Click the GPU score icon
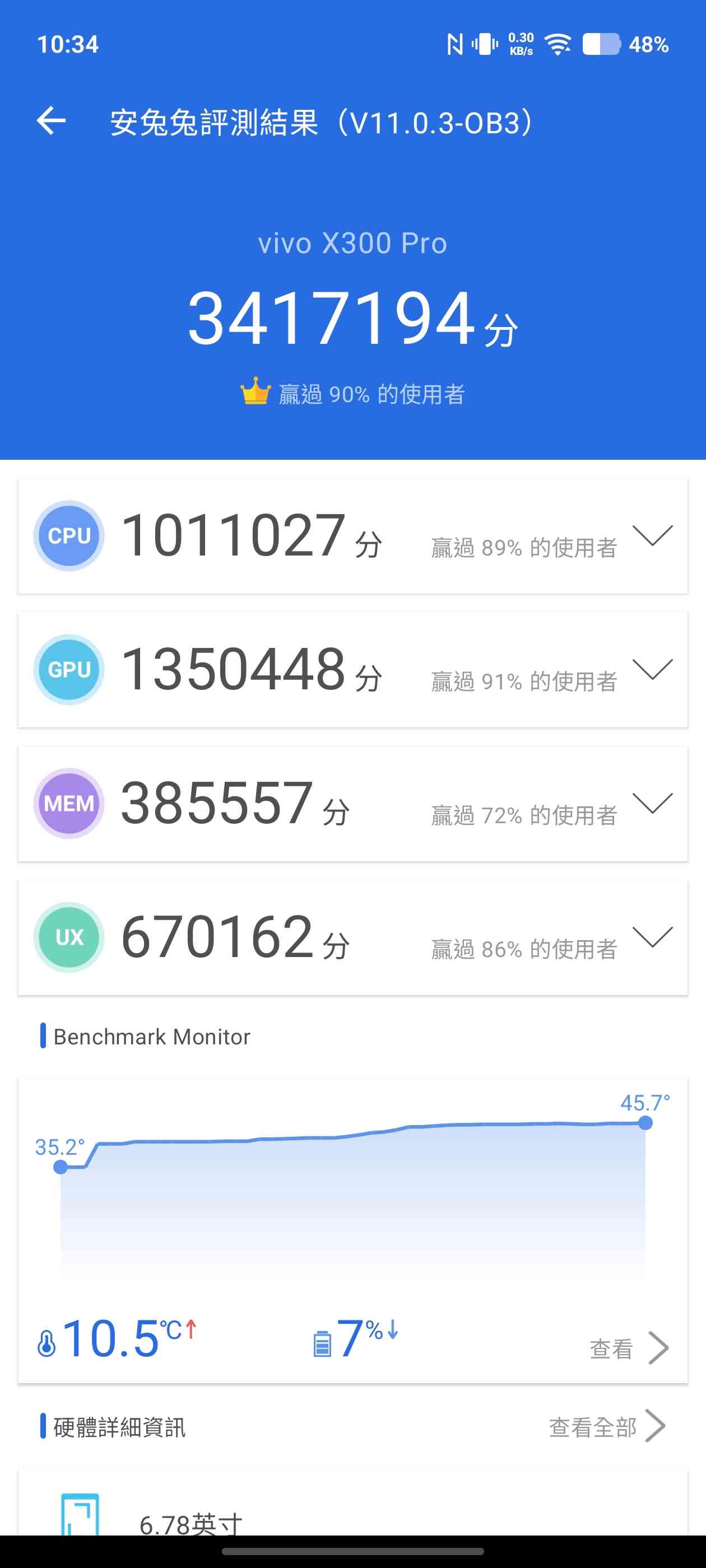Viewport: 706px width, 1568px height. pyautogui.click(x=68, y=670)
